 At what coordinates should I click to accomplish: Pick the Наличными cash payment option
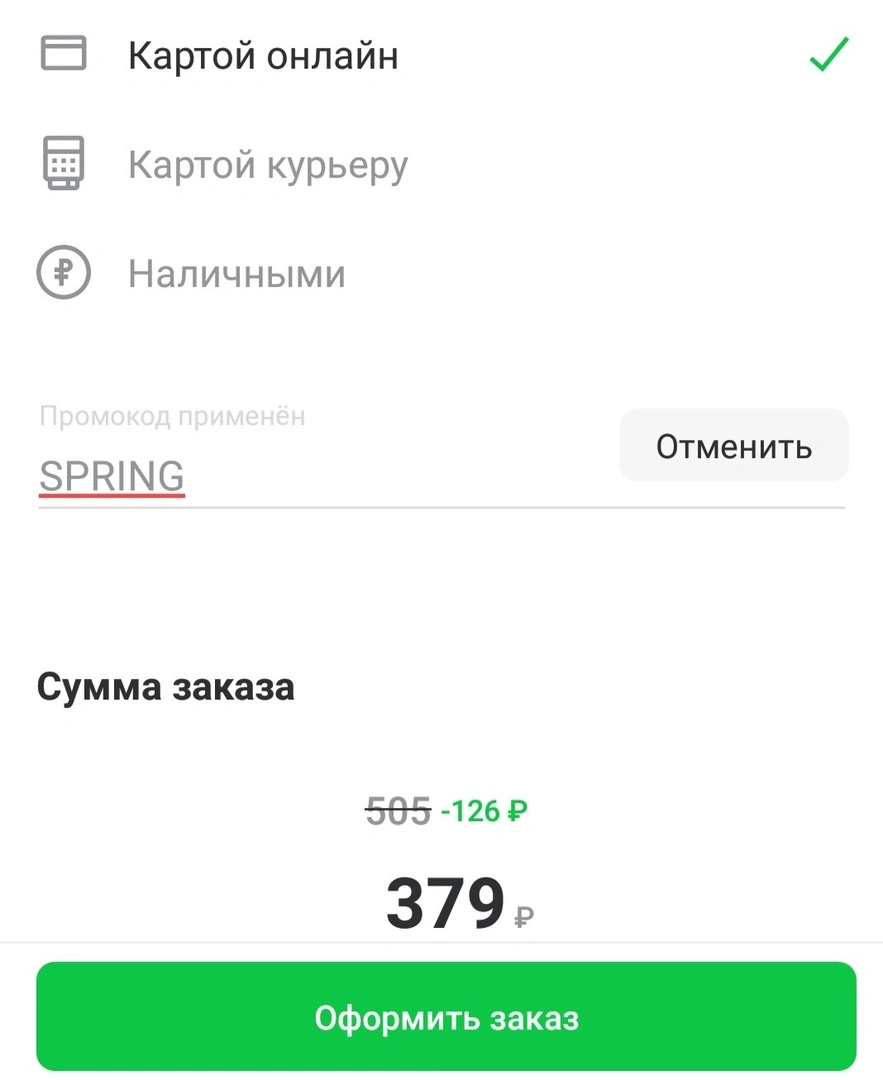tap(442, 273)
